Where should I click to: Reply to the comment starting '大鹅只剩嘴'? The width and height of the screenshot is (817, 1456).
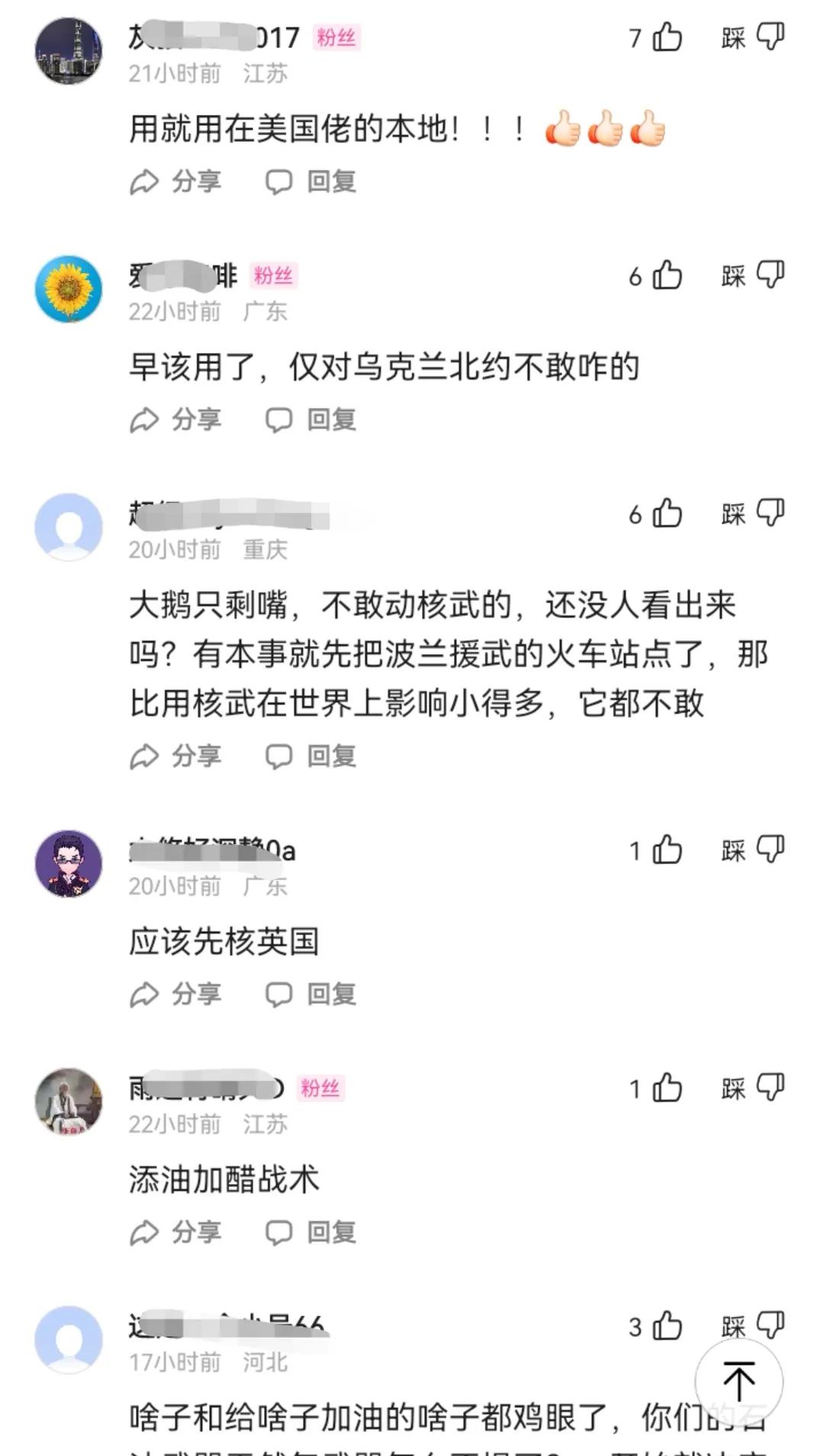click(x=310, y=756)
